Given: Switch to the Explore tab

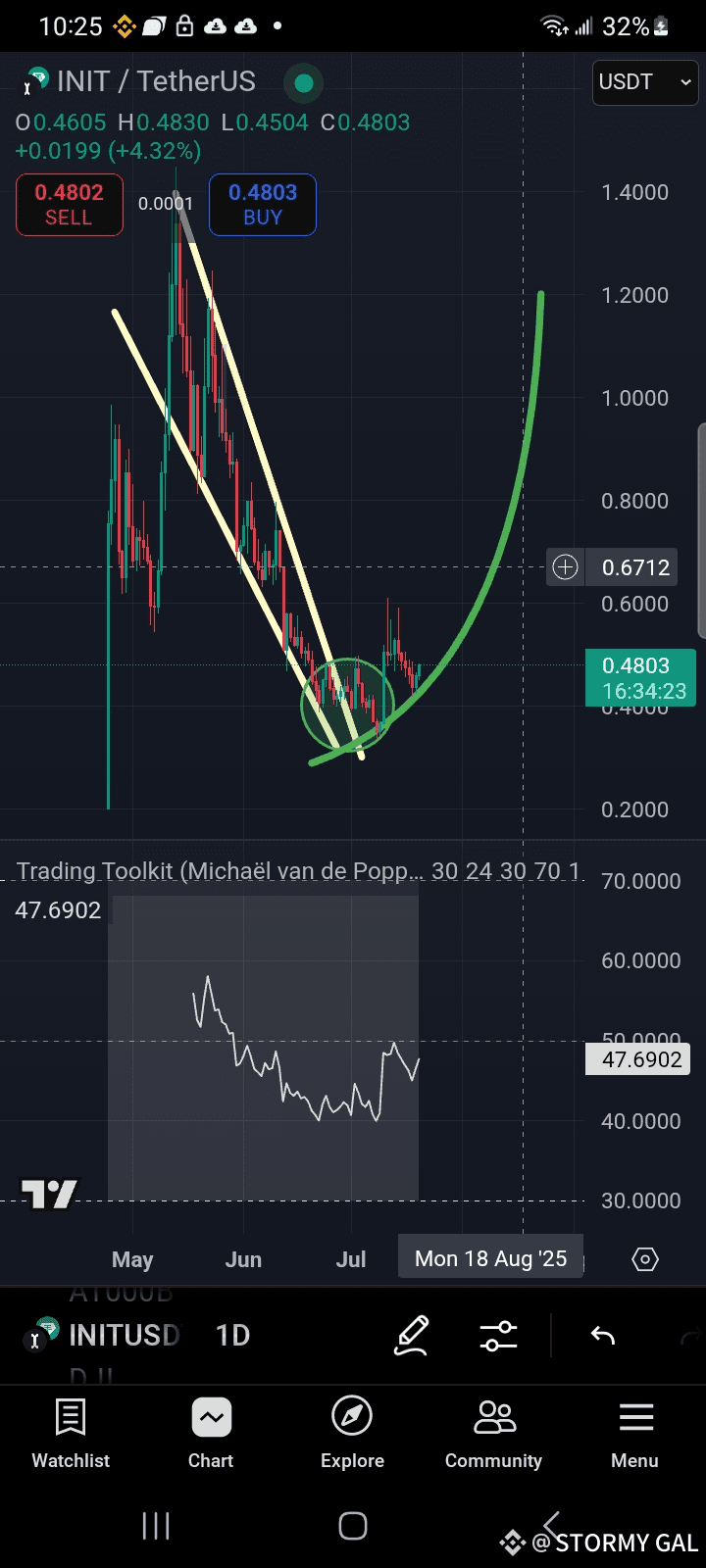Looking at the screenshot, I should 352,1433.
